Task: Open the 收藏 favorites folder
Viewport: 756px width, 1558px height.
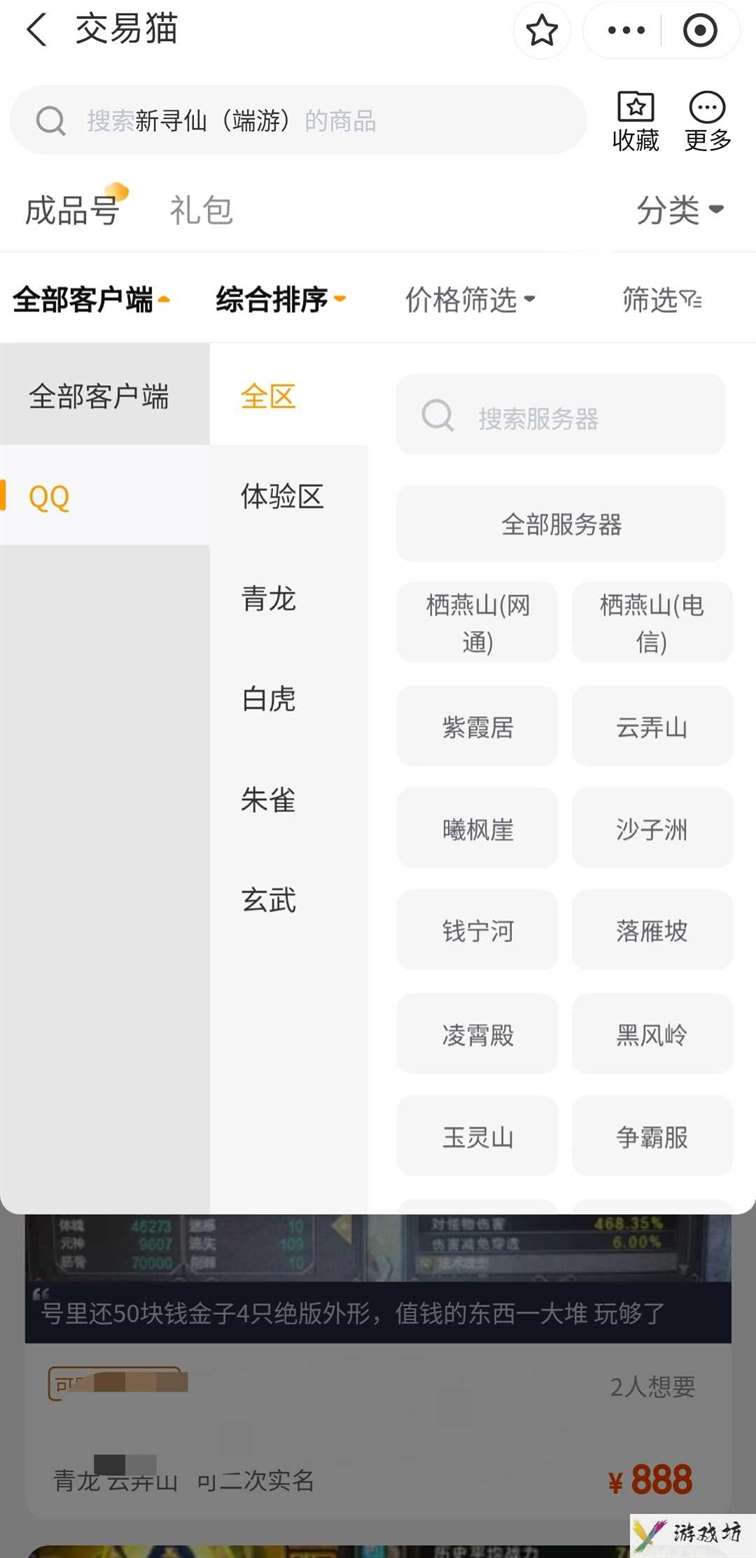Action: (x=636, y=122)
